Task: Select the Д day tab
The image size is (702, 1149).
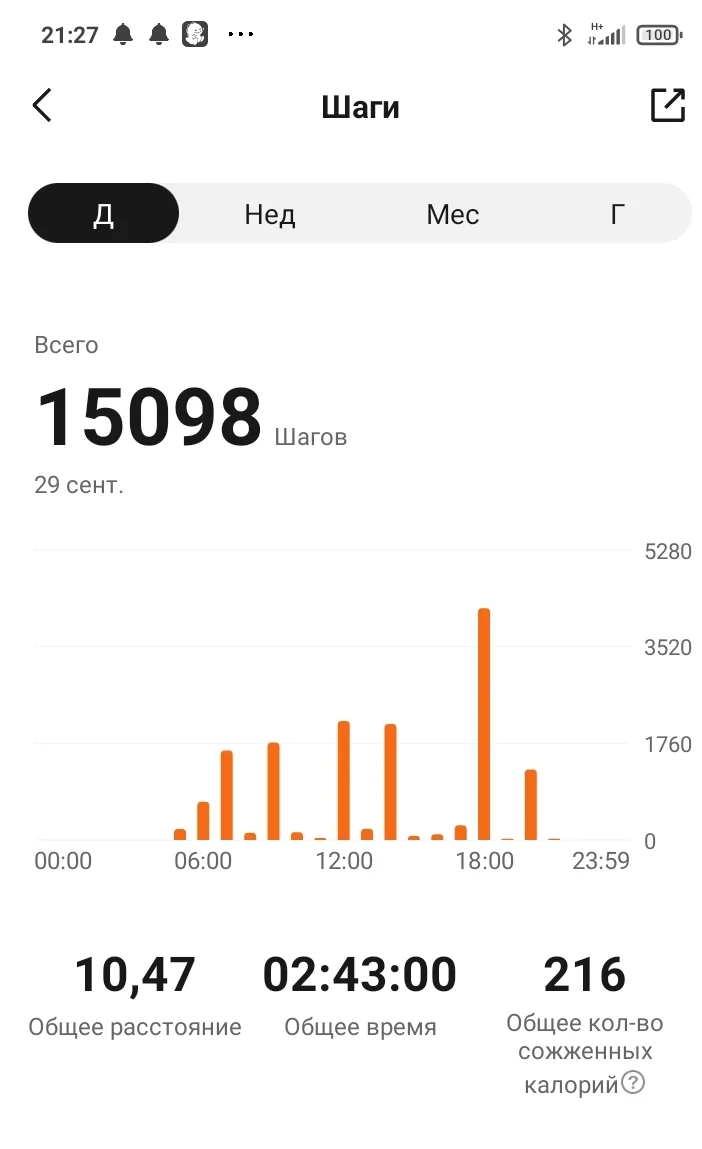Action: [x=104, y=214]
